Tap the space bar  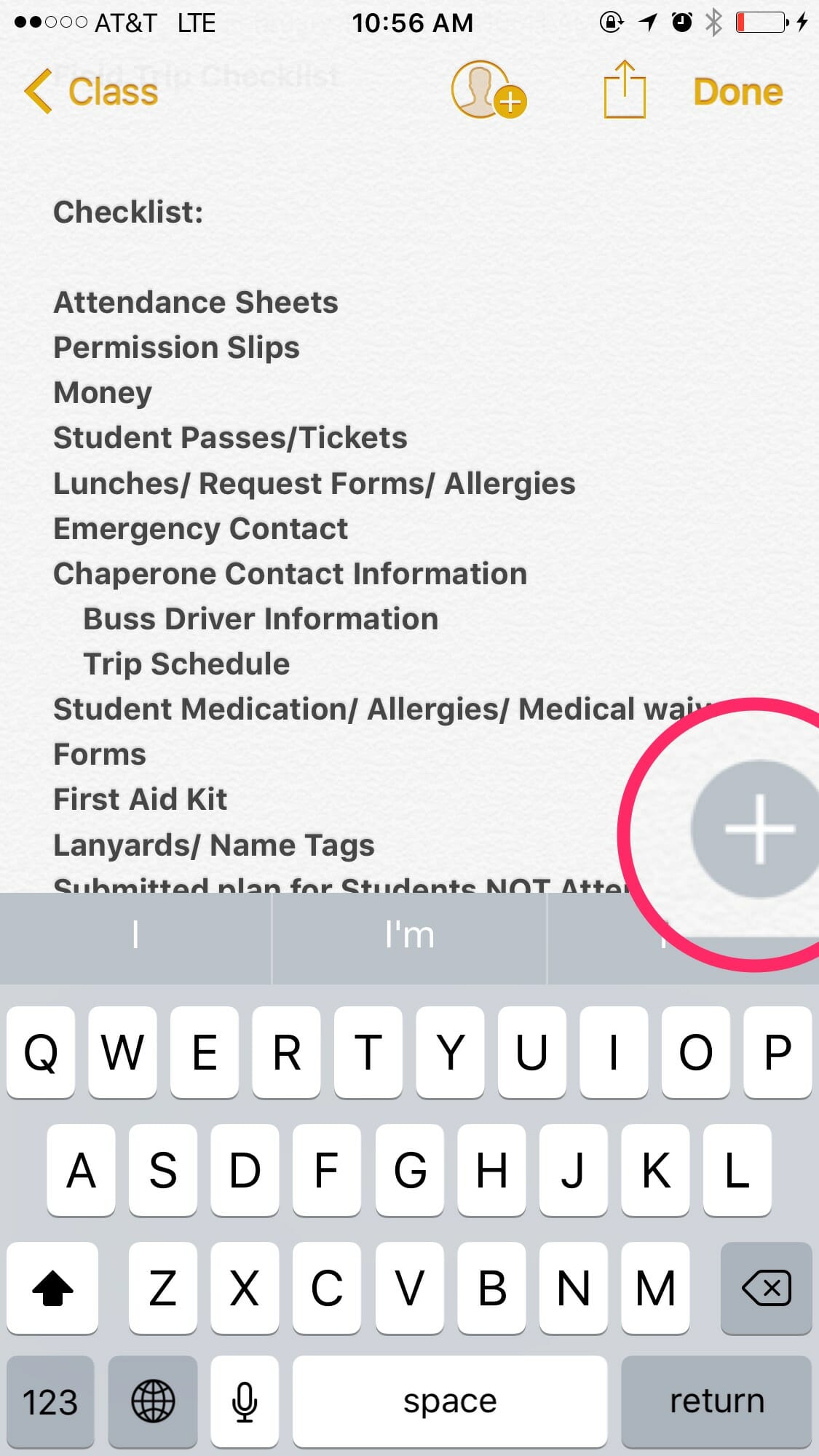pos(450,1401)
